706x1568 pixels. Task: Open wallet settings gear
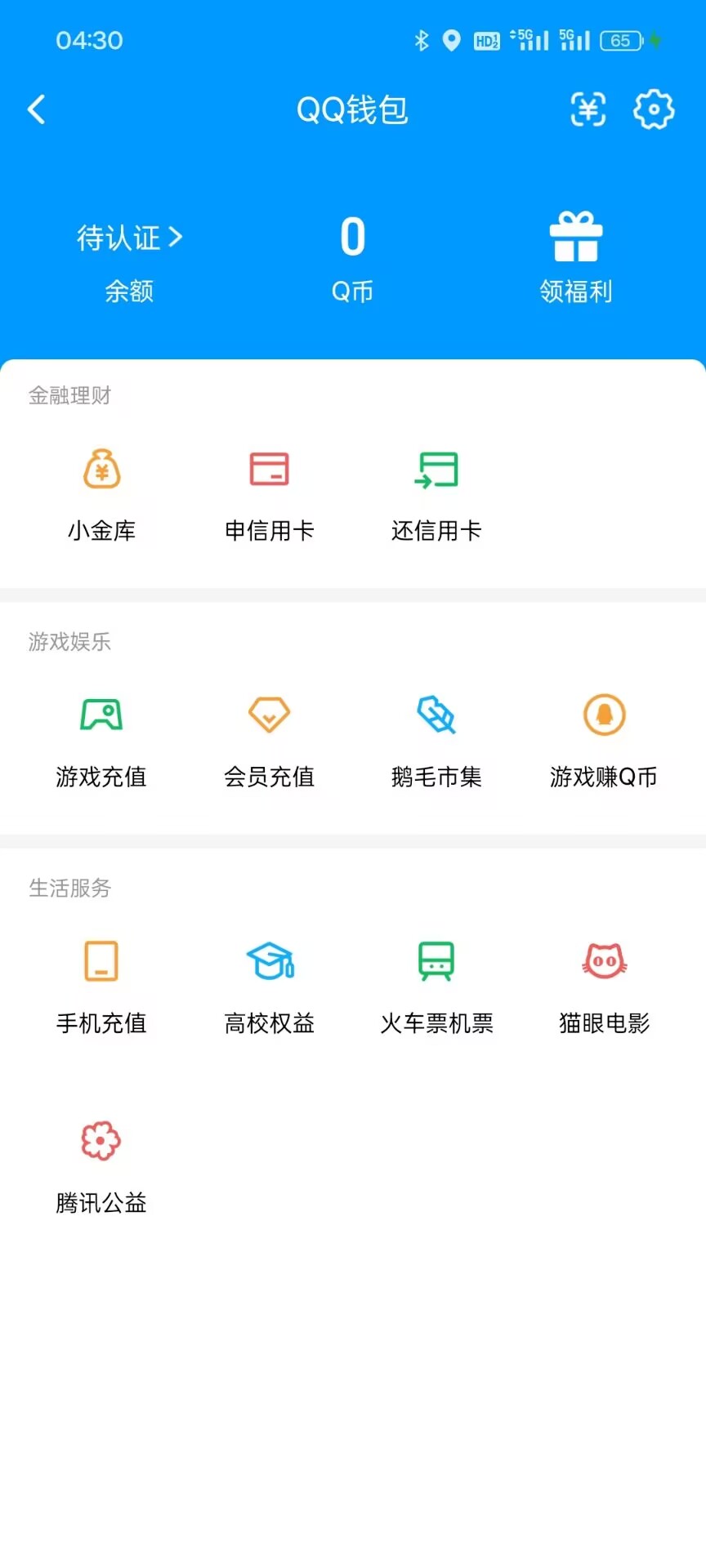(x=653, y=109)
